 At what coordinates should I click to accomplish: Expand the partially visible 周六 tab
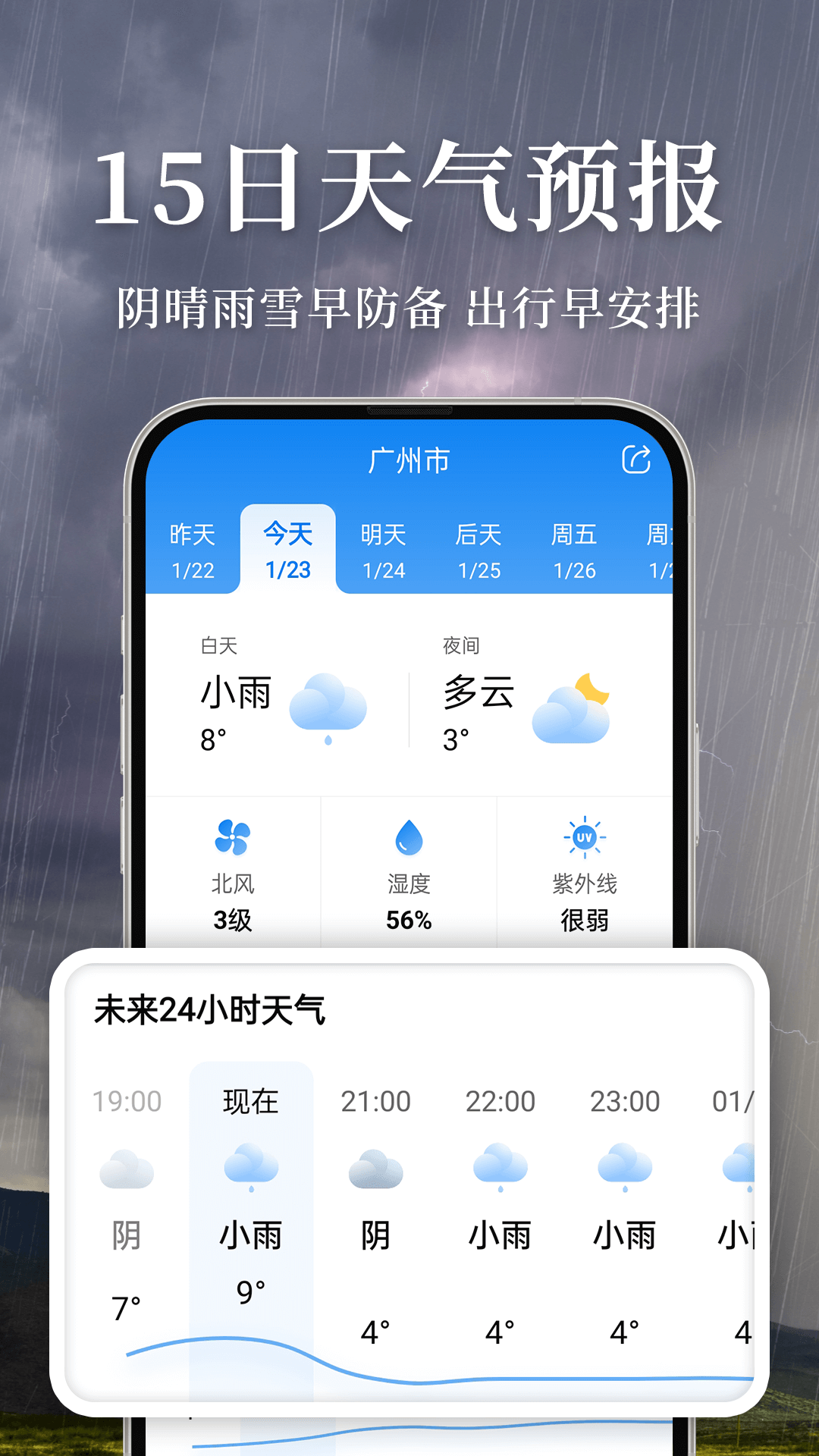pos(661,550)
